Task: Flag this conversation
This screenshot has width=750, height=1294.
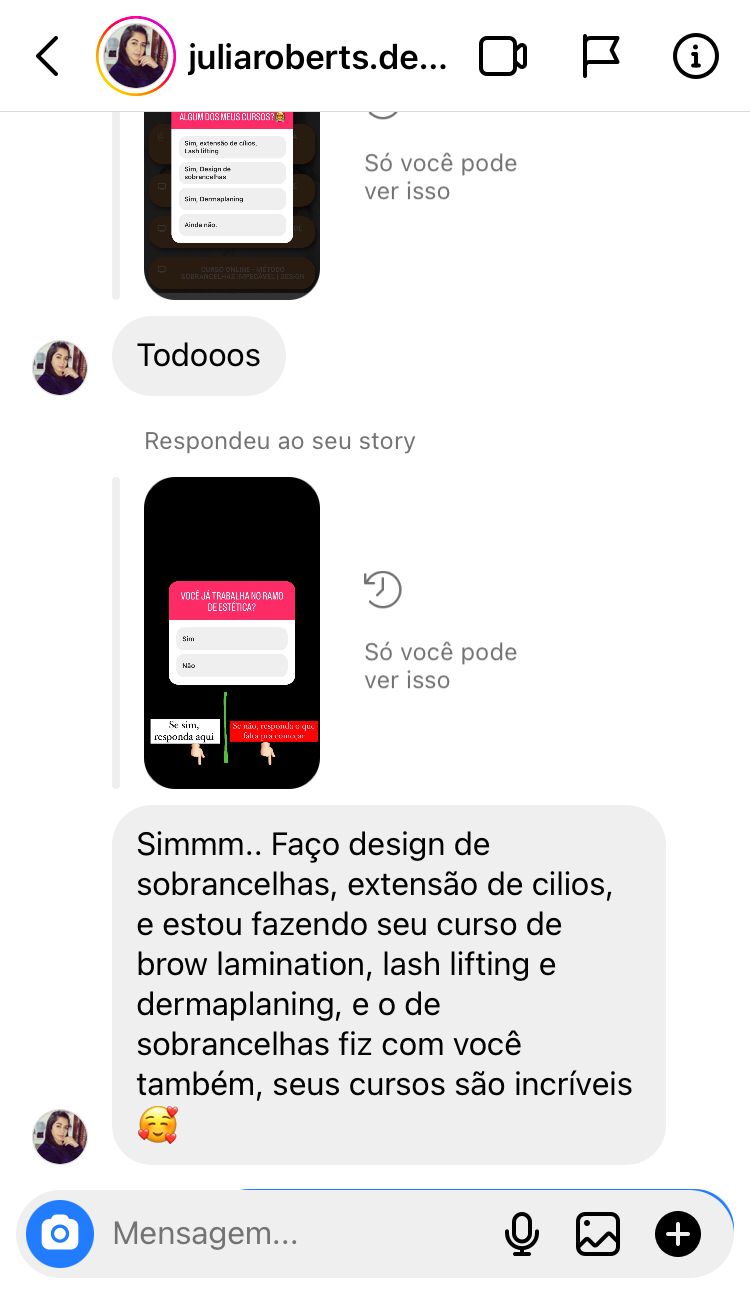Action: [600, 57]
